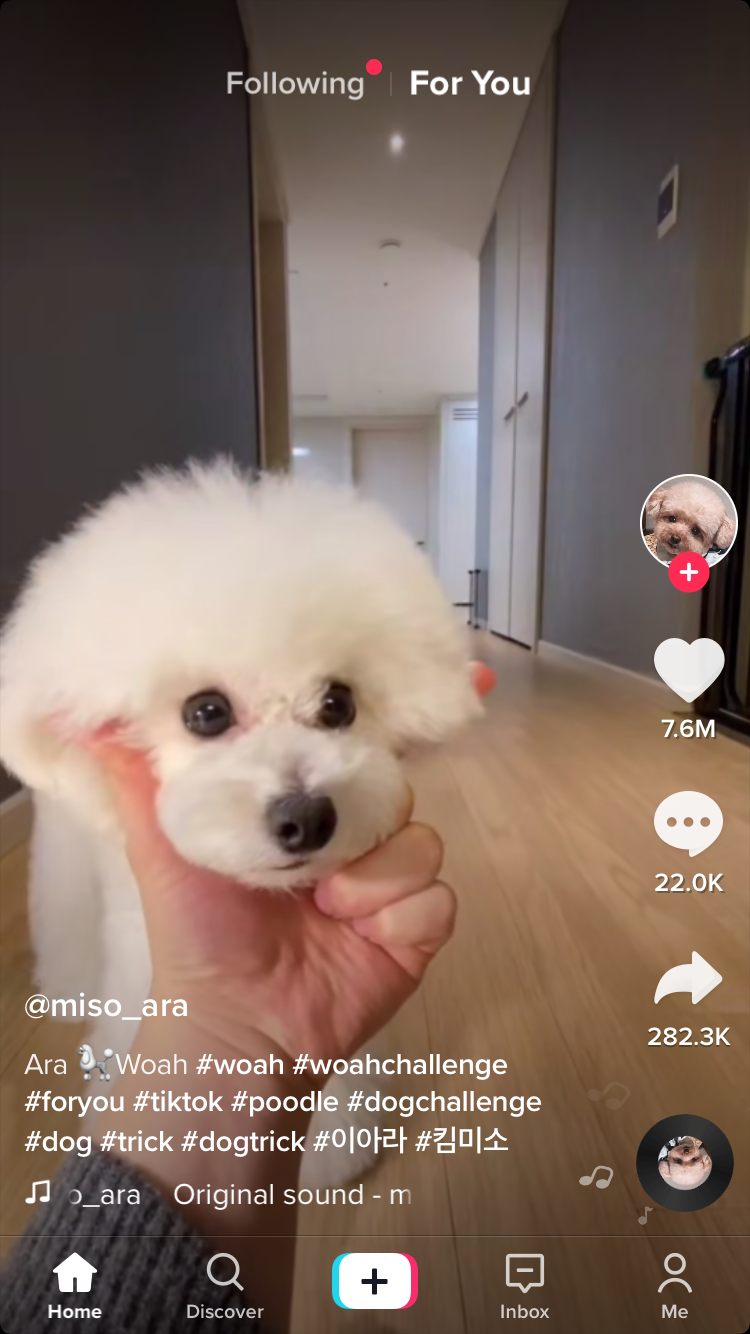This screenshot has width=750, height=1334.
Task: Open the @miso_ara username link
Action: (x=106, y=1006)
